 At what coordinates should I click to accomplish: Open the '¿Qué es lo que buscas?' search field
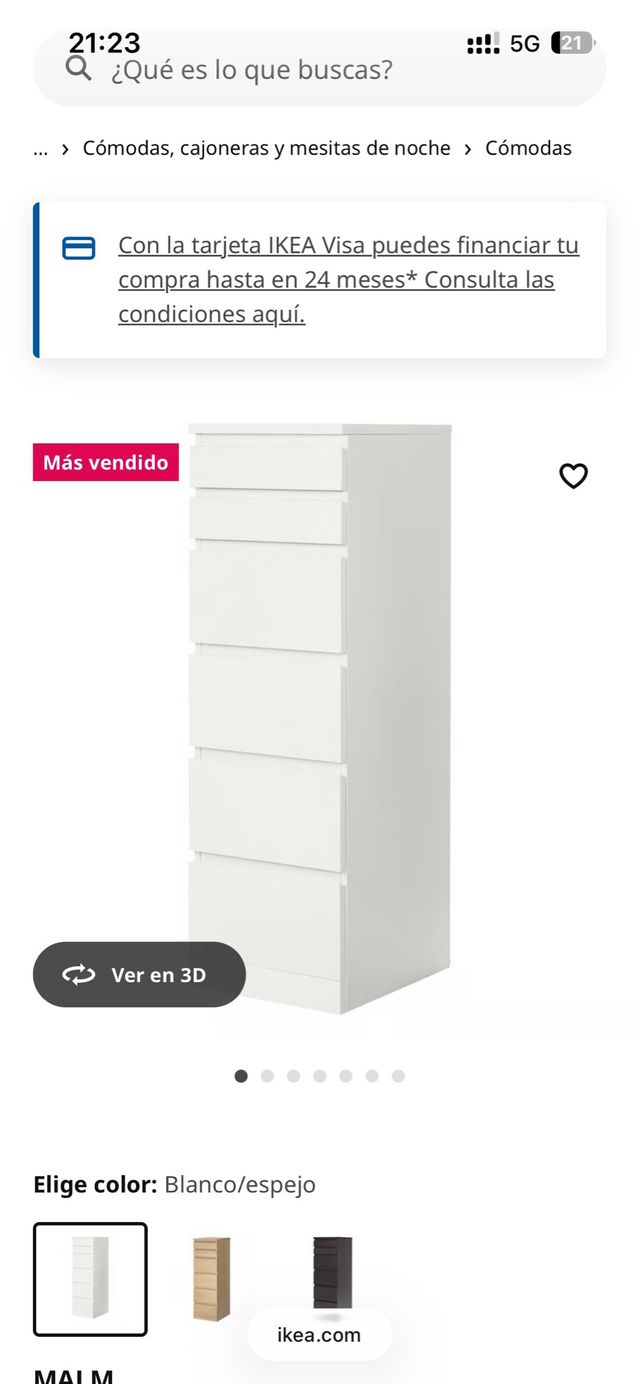click(x=320, y=70)
